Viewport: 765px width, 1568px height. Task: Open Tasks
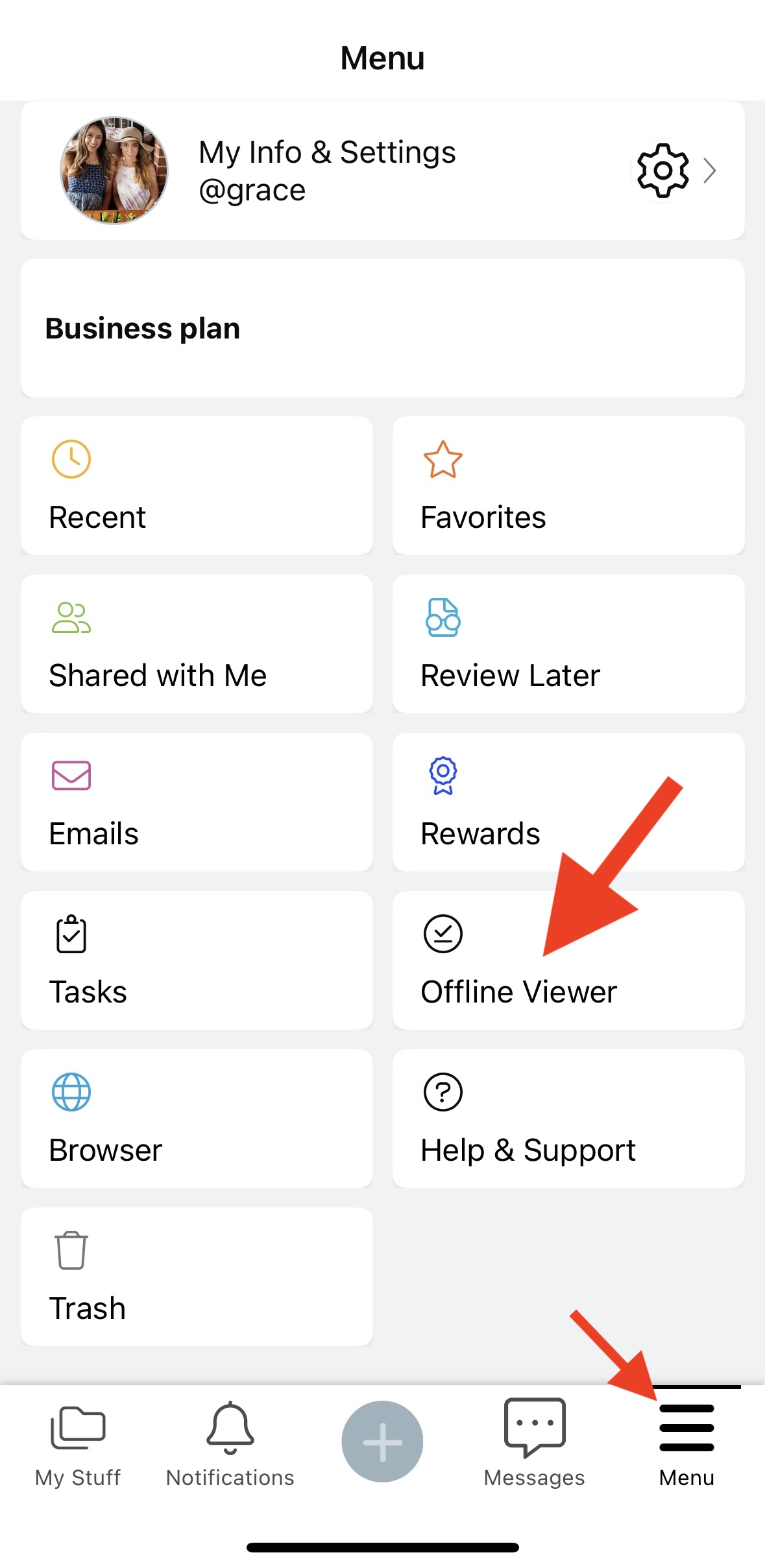pos(197,960)
